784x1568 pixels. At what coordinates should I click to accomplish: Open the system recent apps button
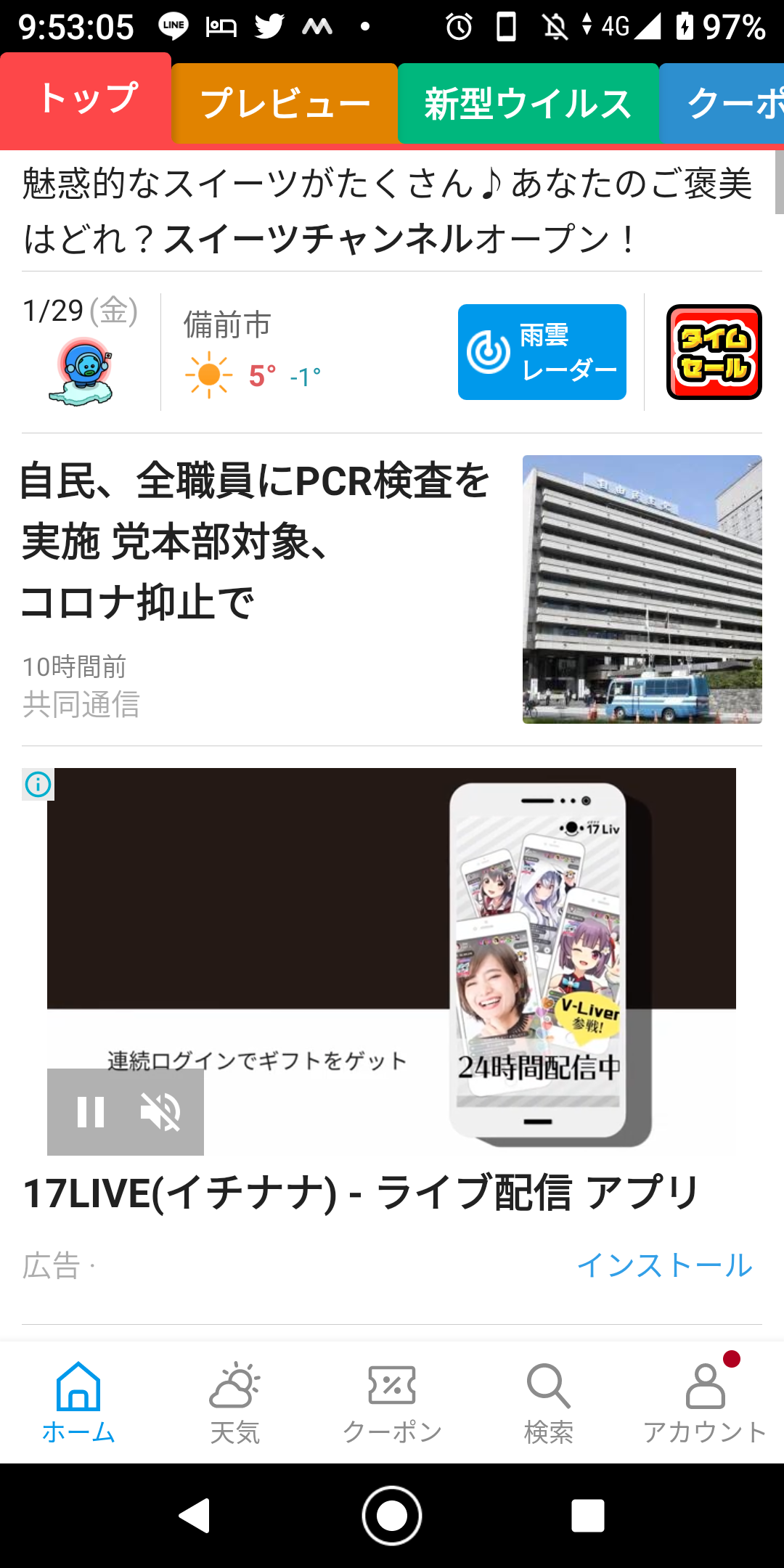(x=588, y=1516)
